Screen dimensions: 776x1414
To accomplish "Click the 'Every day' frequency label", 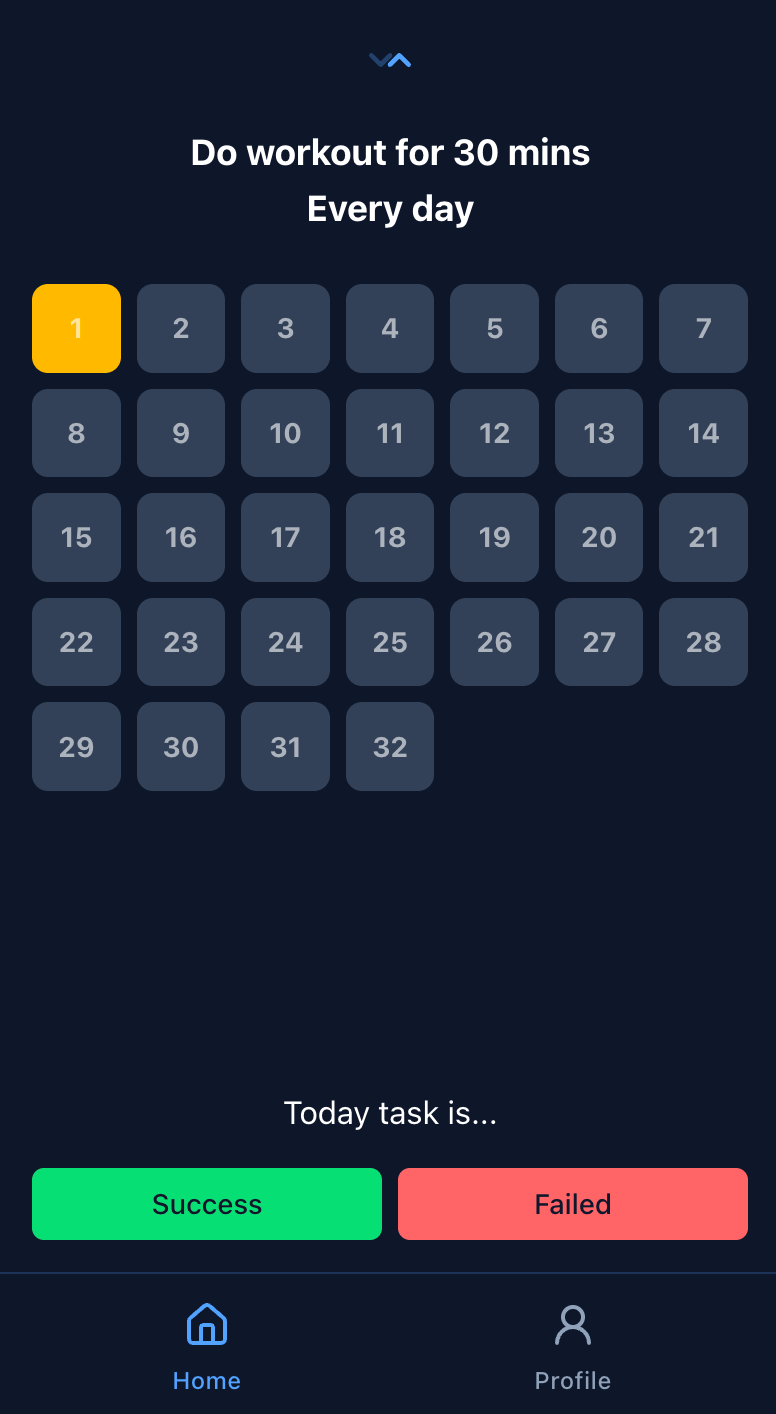I will pos(389,208).
